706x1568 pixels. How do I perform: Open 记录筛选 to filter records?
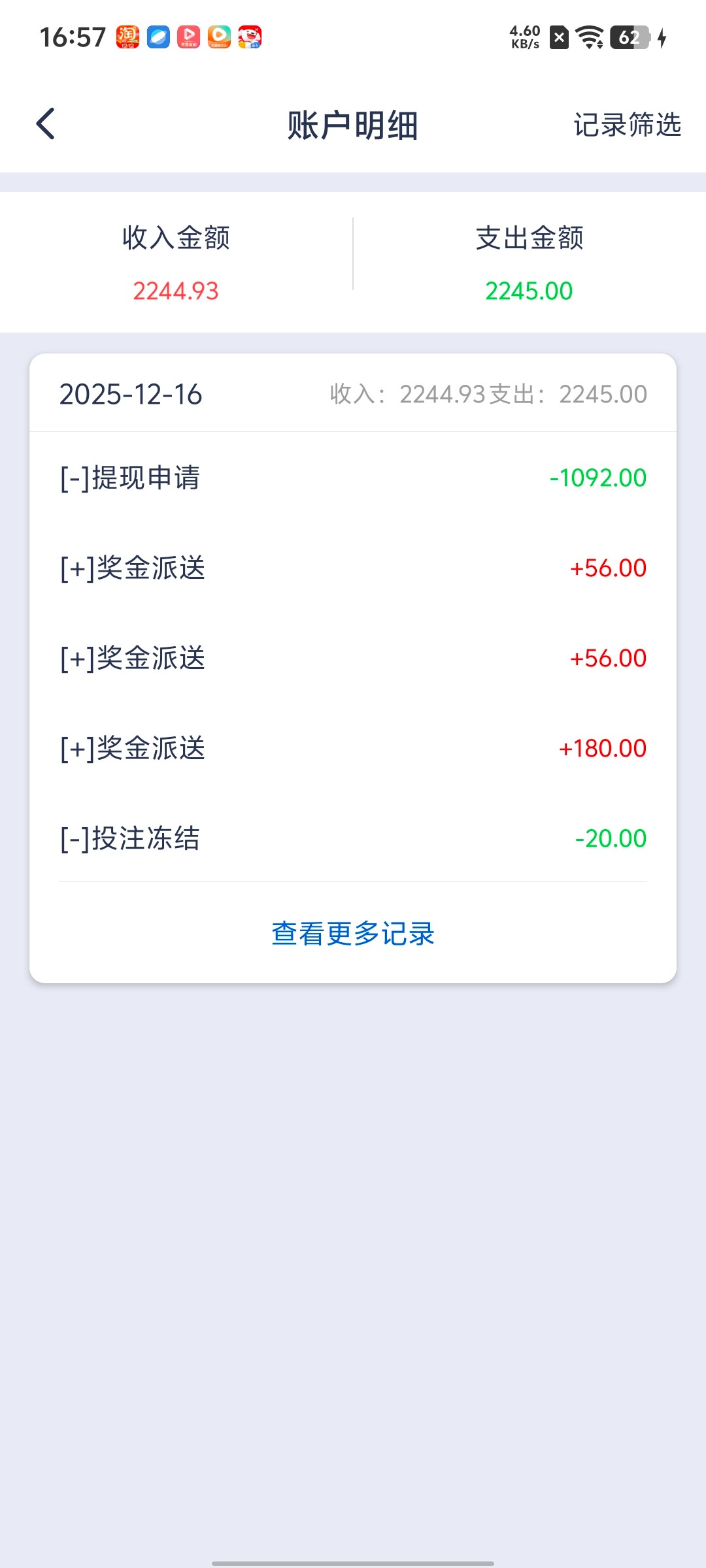click(x=627, y=125)
